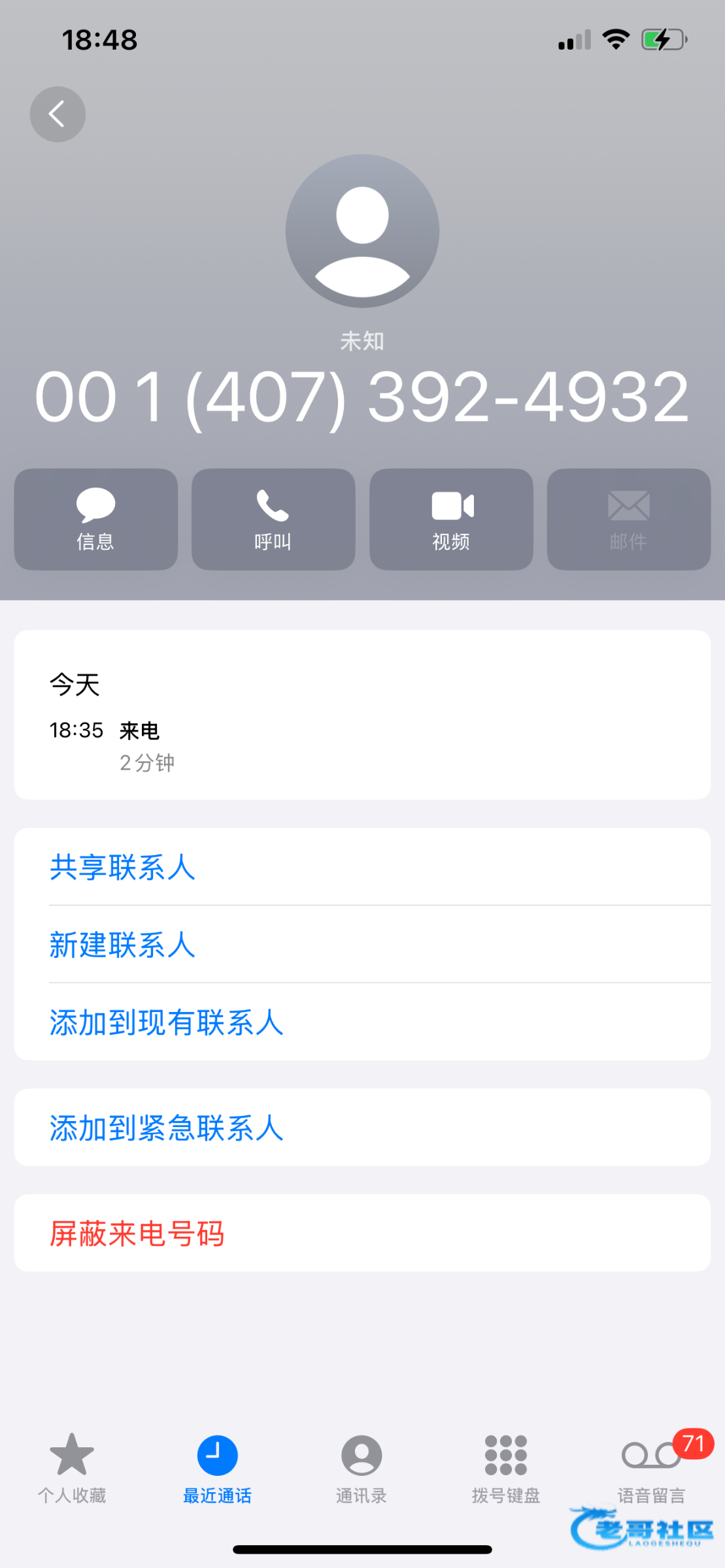
Task: Choose 添加到现有联系人
Action: point(362,1022)
